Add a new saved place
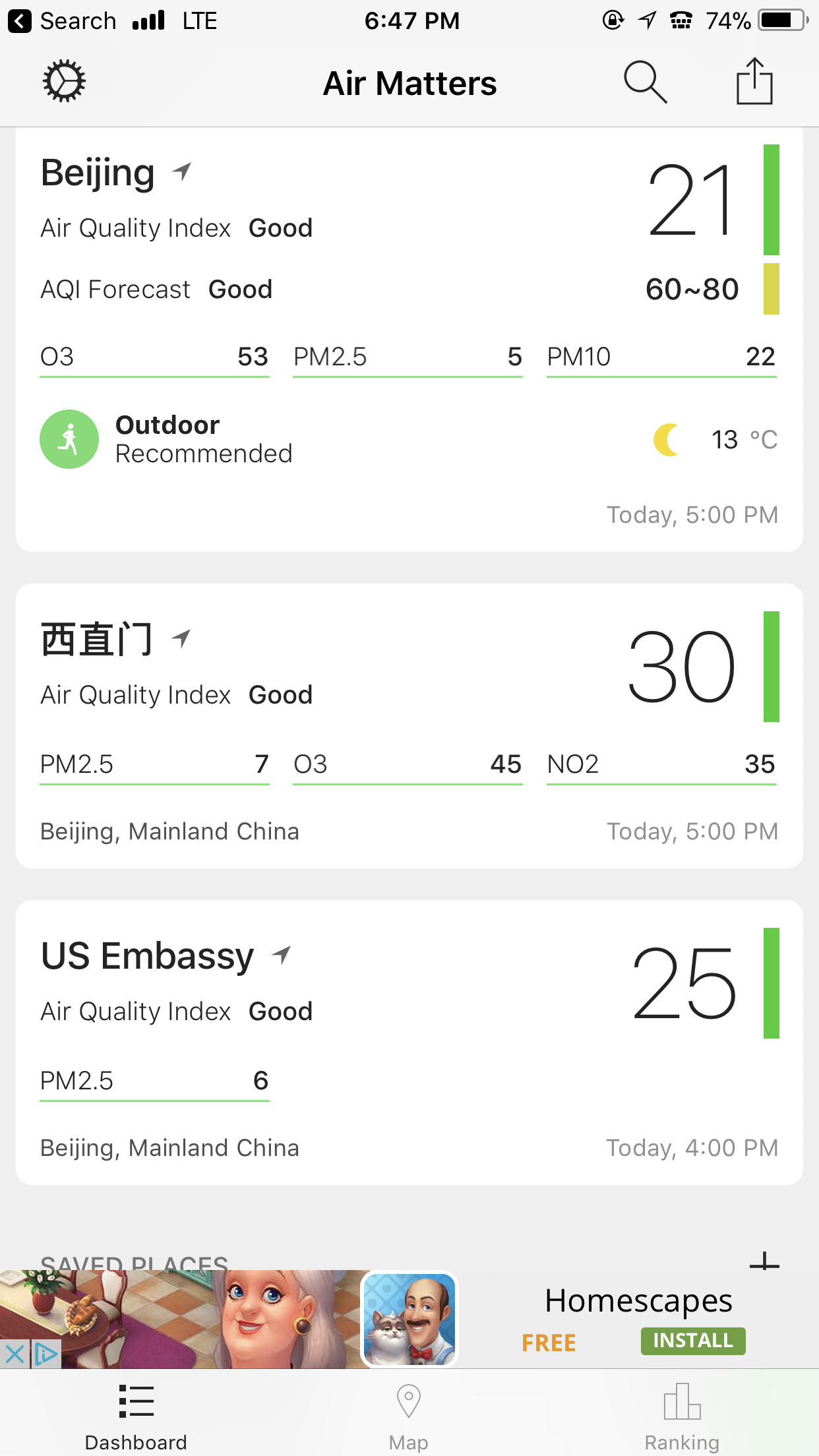 [x=764, y=1261]
